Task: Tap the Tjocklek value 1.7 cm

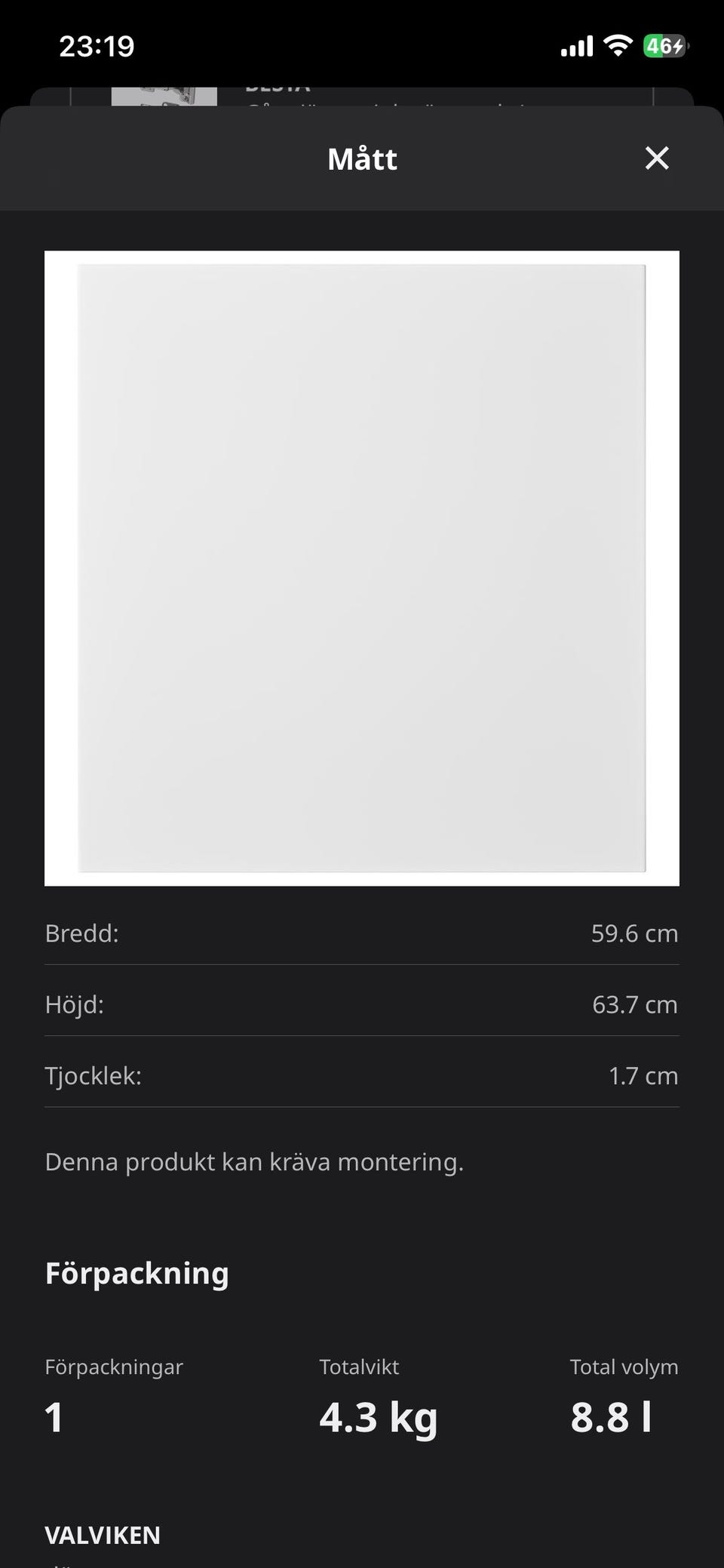Action: coord(643,1076)
